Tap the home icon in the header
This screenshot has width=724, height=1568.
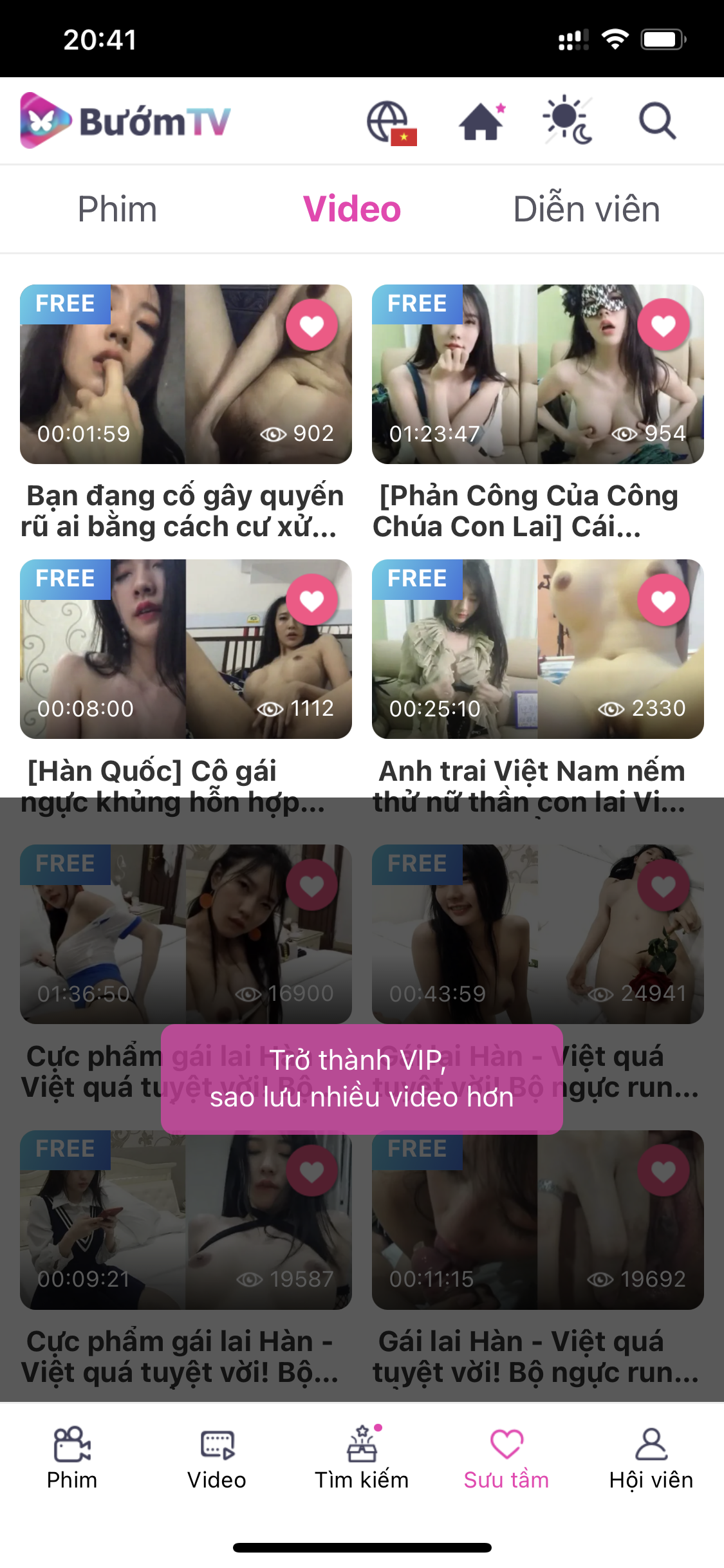tap(481, 122)
